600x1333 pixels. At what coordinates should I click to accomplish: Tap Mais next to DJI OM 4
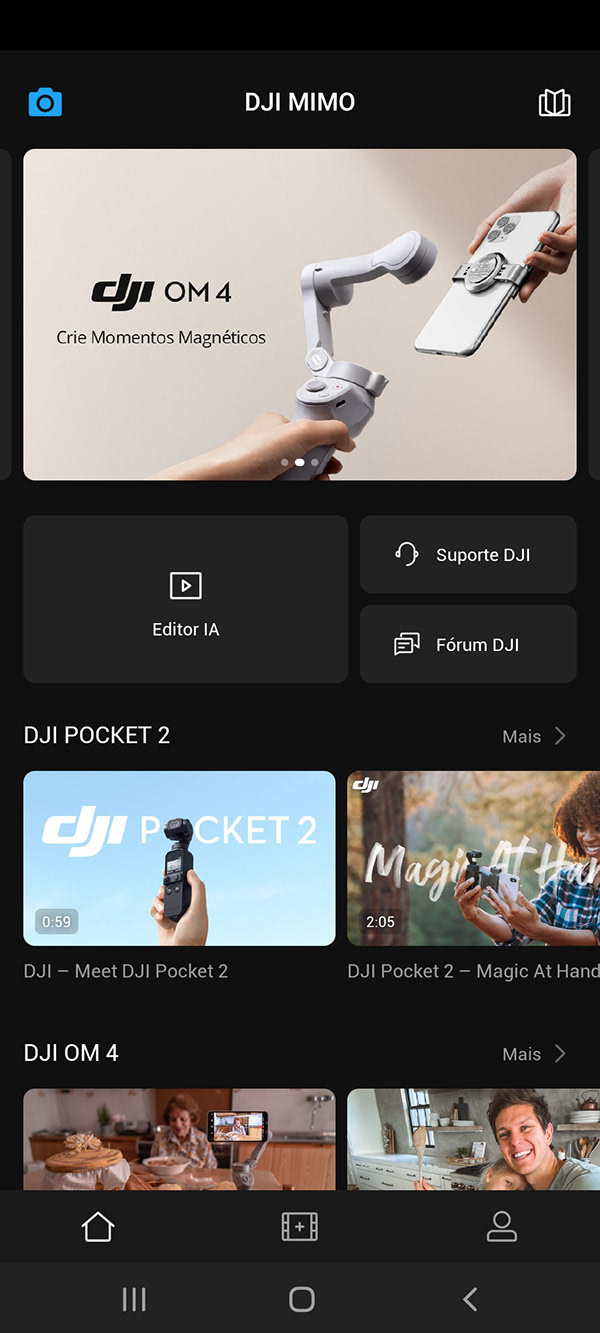pyautogui.click(x=534, y=1054)
